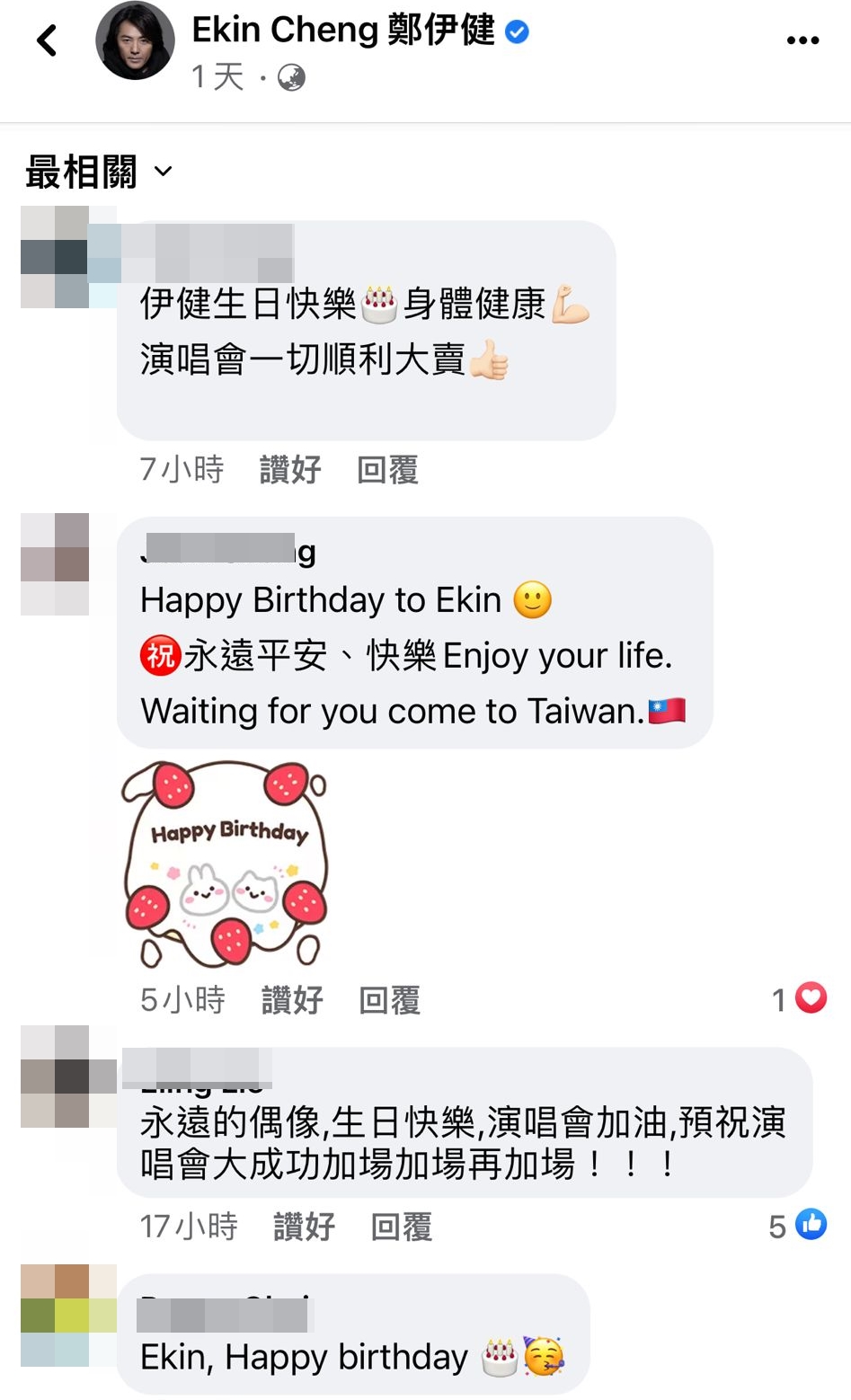Expand the 最相關 comment sorting dropdown
Screen dimensions: 851x1400
99,172
